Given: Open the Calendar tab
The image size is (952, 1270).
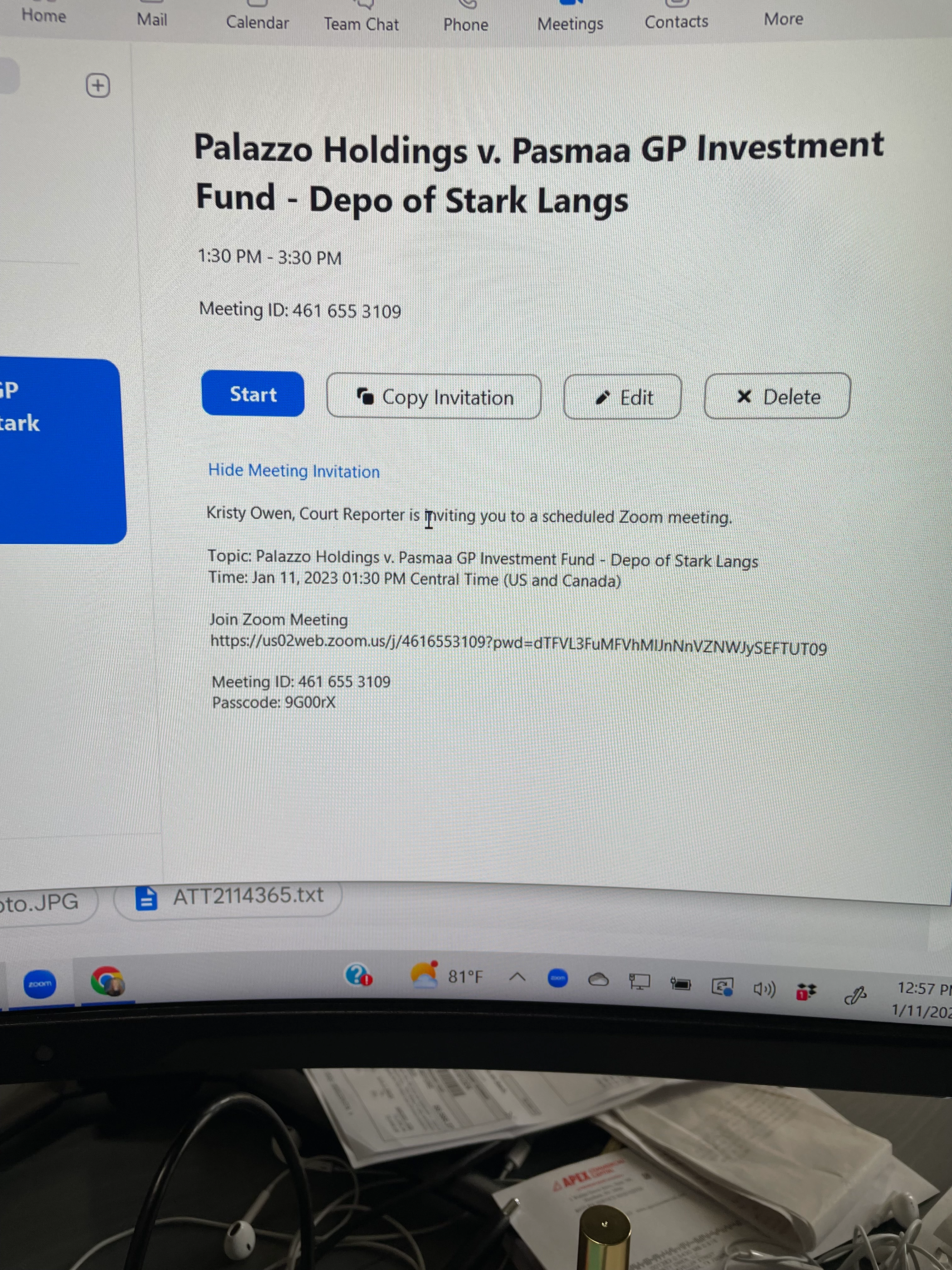Looking at the screenshot, I should [257, 22].
